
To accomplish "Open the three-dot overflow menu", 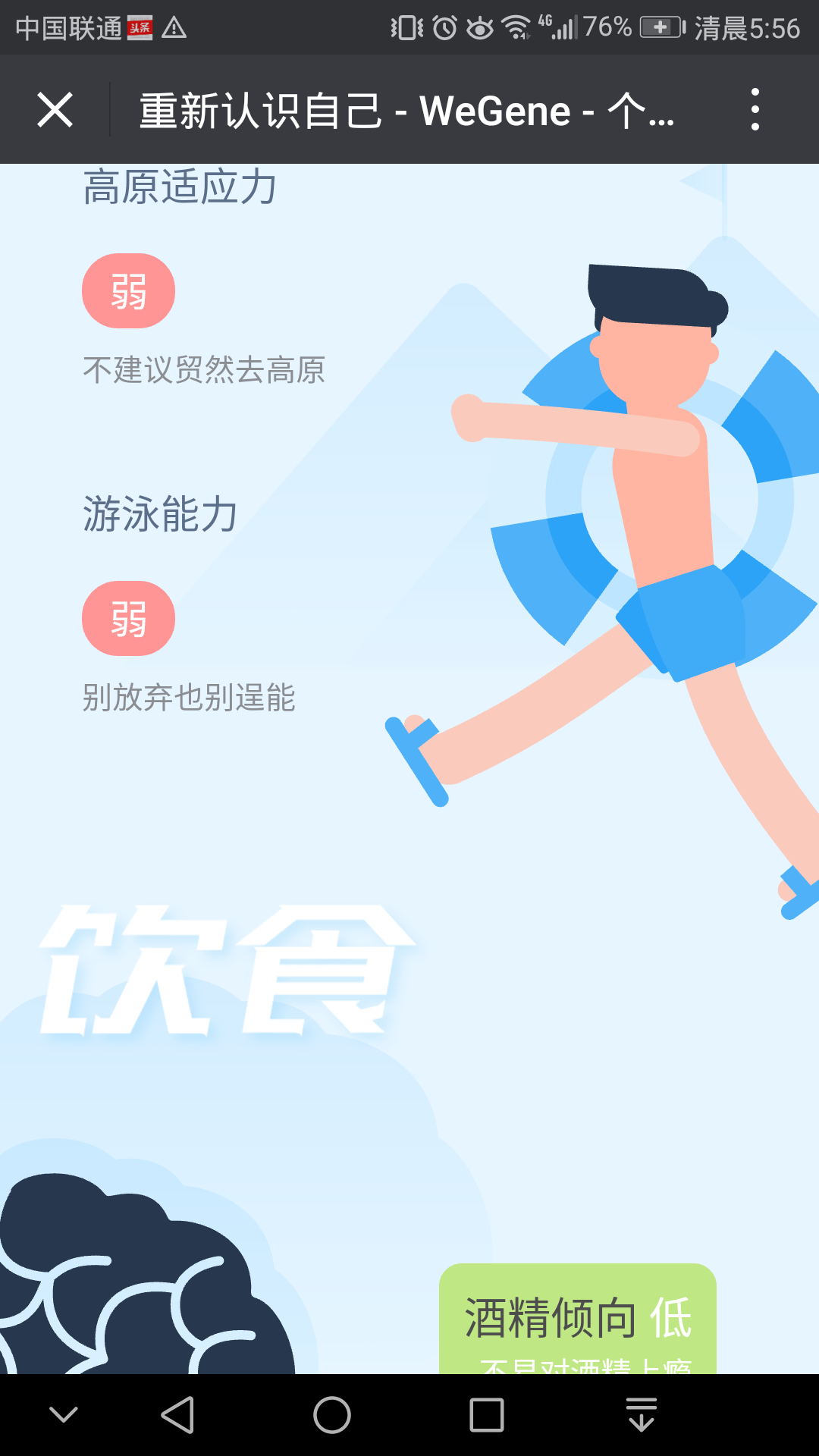I will [755, 109].
